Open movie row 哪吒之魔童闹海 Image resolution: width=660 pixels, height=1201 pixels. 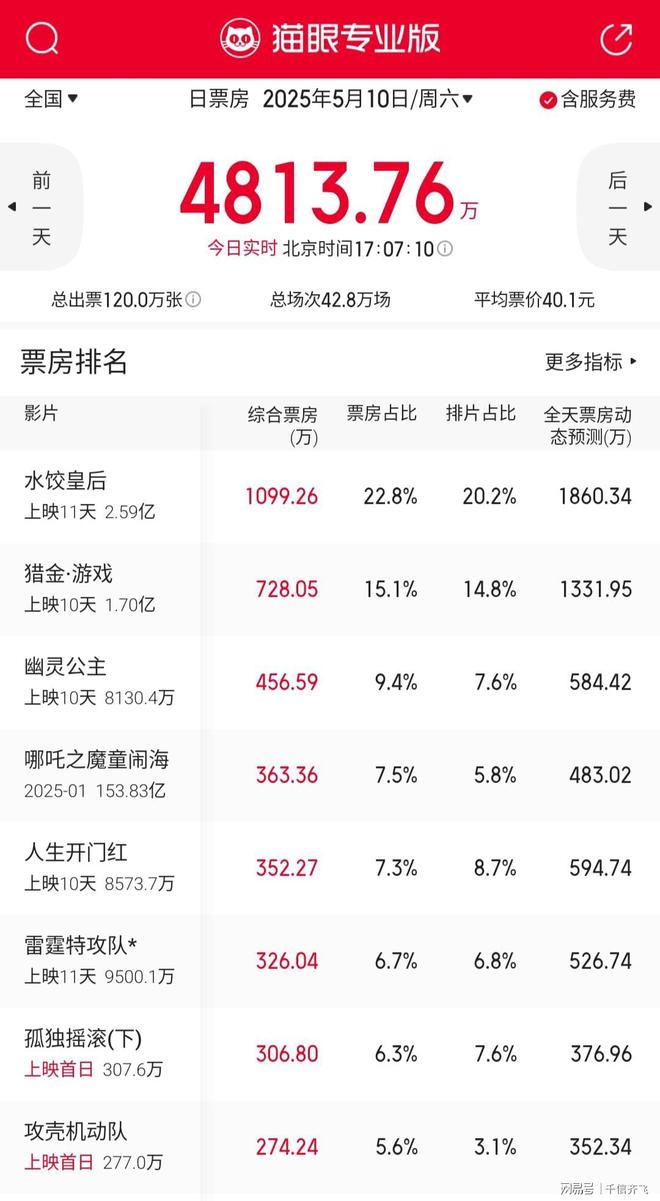(x=330, y=775)
